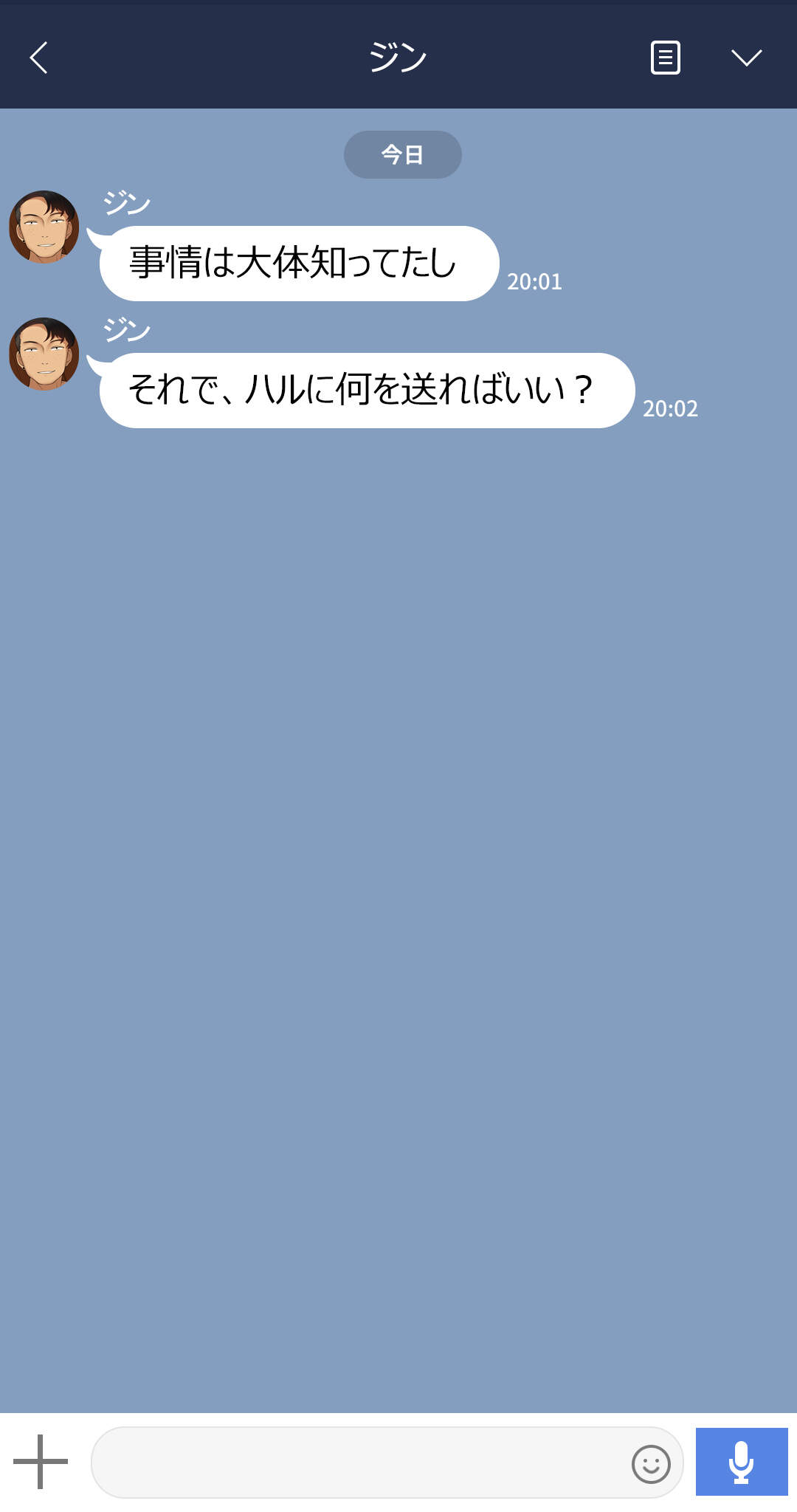Go back from the ジン chat

38,58
